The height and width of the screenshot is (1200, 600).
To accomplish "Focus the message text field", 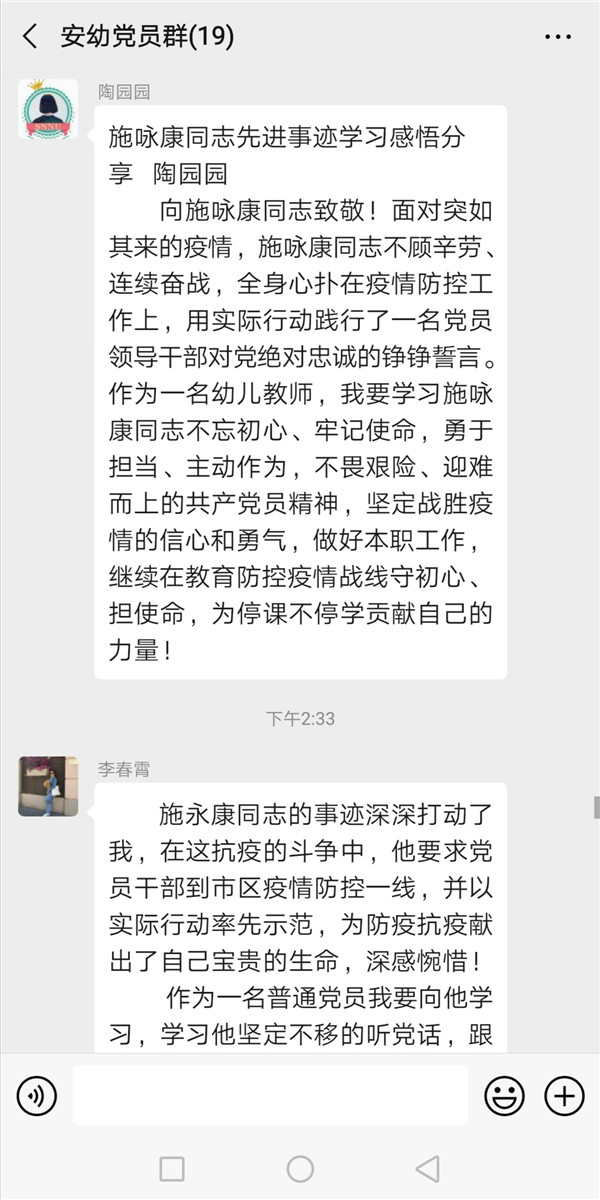I will [x=270, y=1096].
